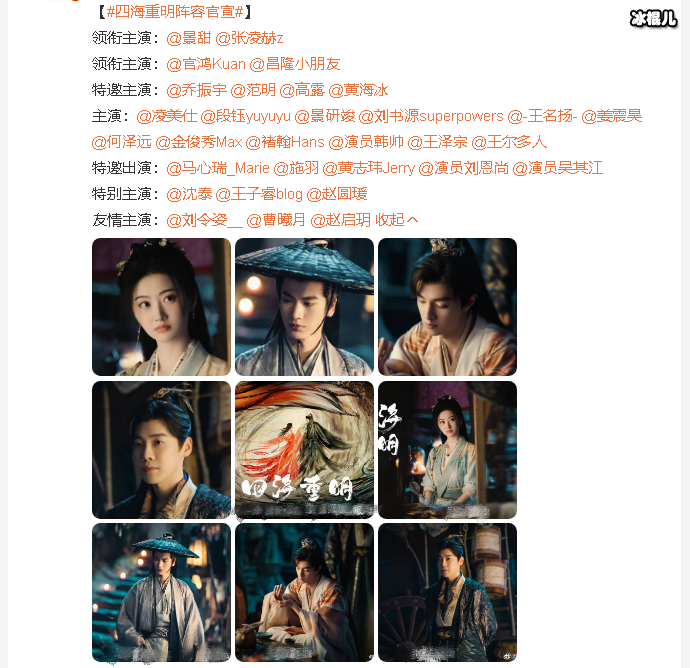Viewport: 690px width, 668px height.
Task: Open the first photo of the woman in dark robe
Action: [161, 307]
